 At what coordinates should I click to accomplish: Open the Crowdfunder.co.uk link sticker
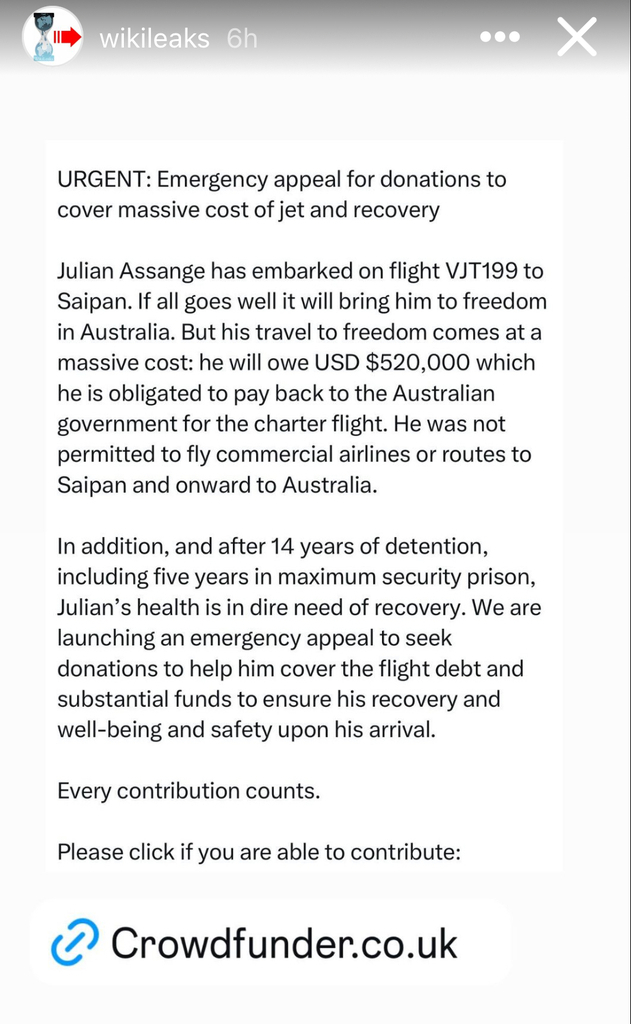[x=270, y=942]
